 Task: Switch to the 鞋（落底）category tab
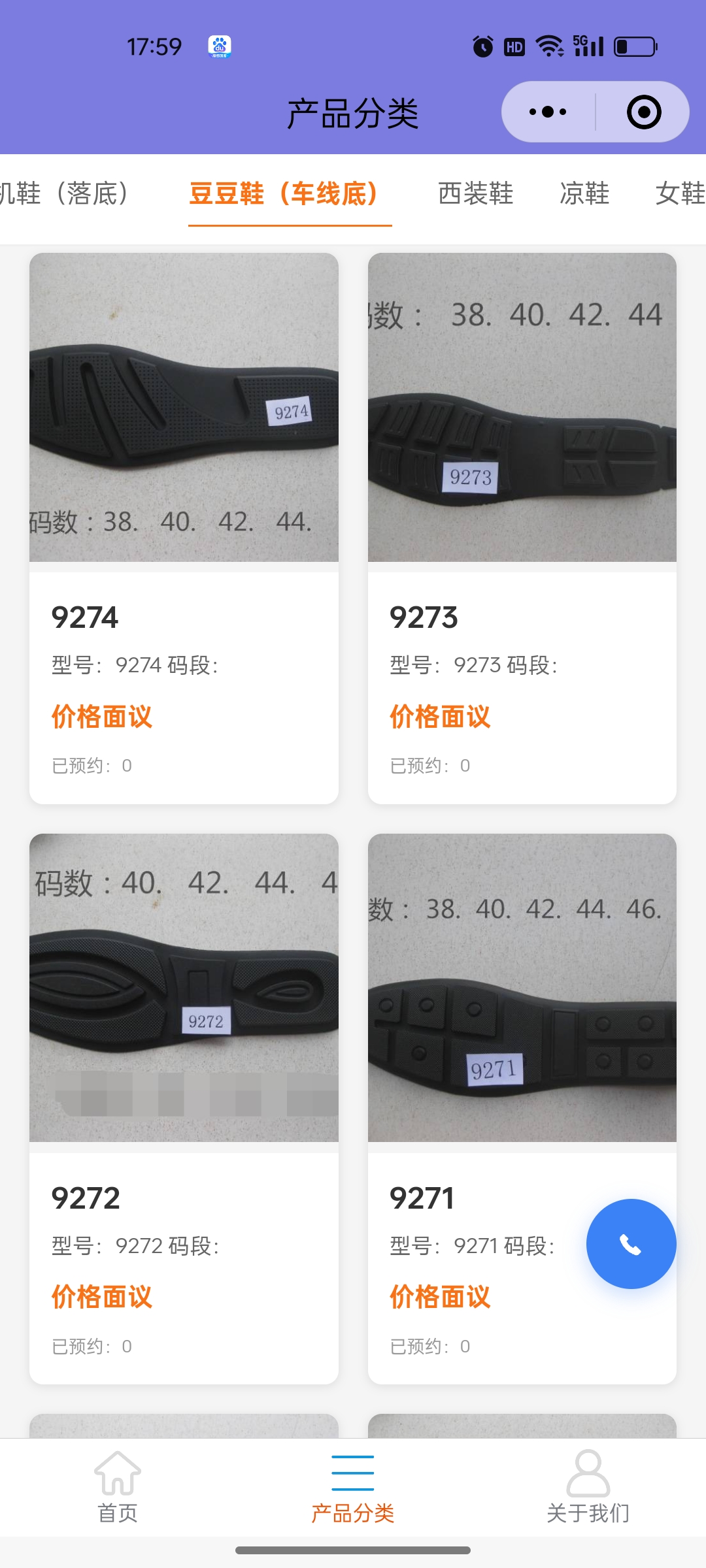click(65, 194)
